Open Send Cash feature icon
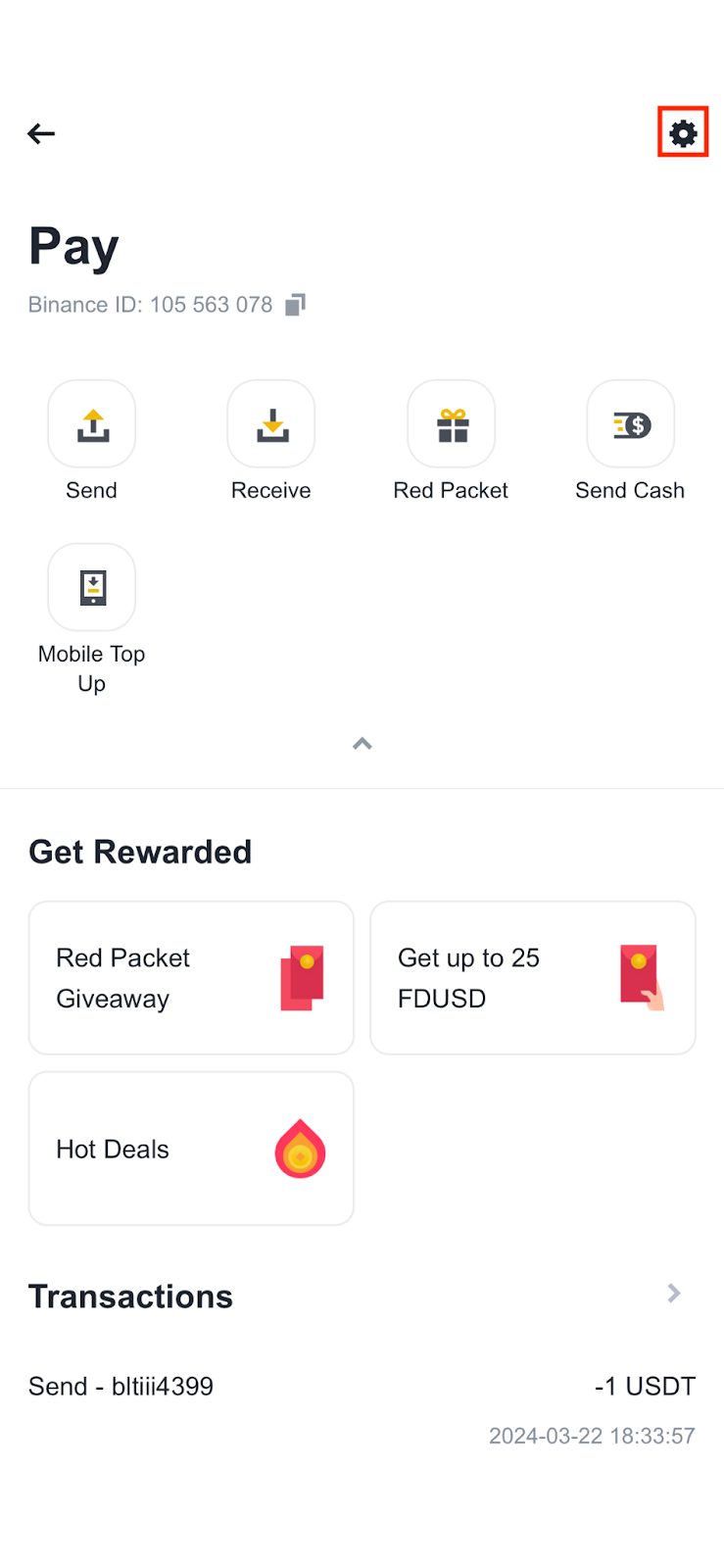This screenshot has width=724, height=1568. (630, 423)
